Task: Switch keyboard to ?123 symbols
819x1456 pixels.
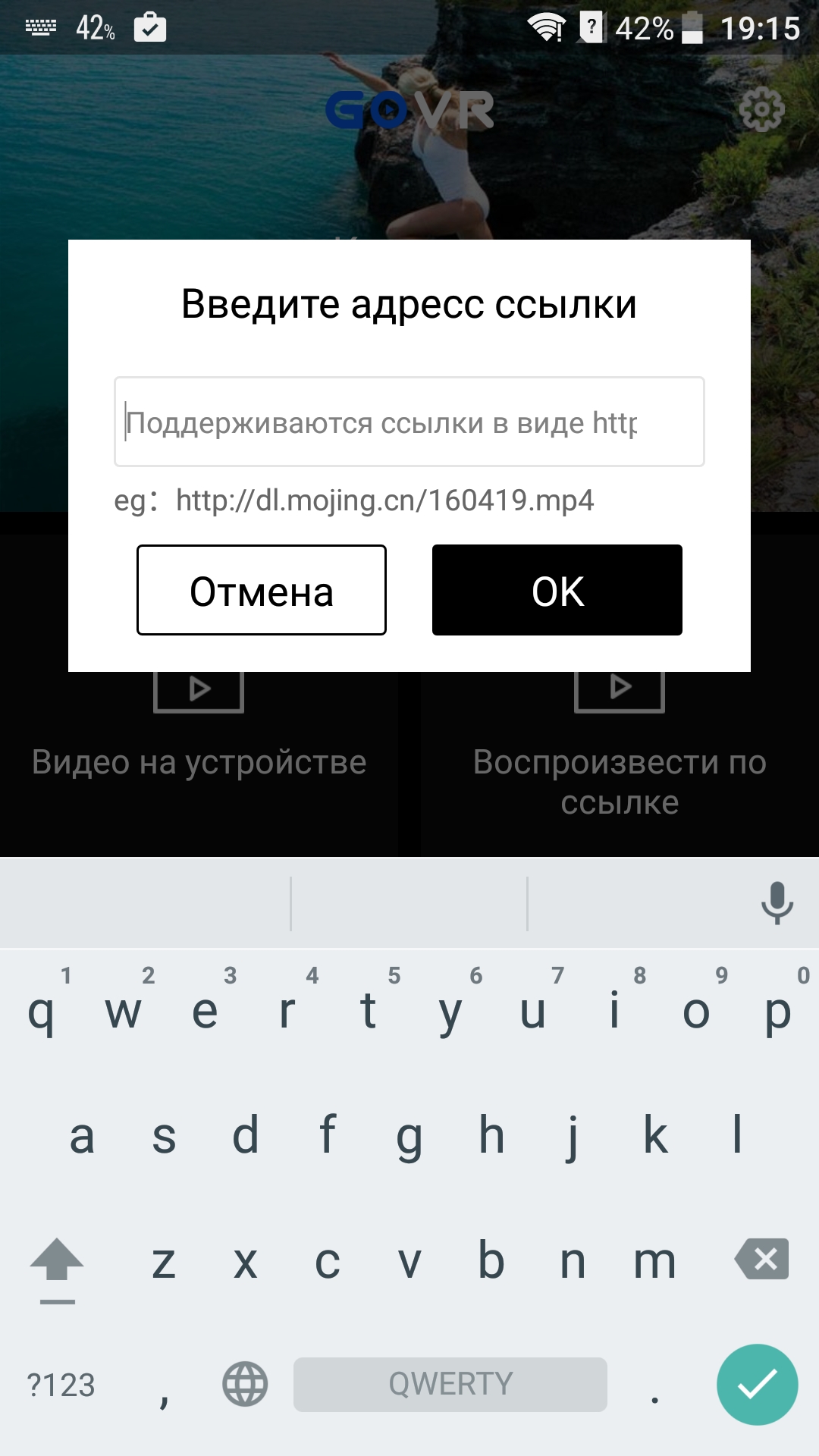Action: (x=61, y=1385)
